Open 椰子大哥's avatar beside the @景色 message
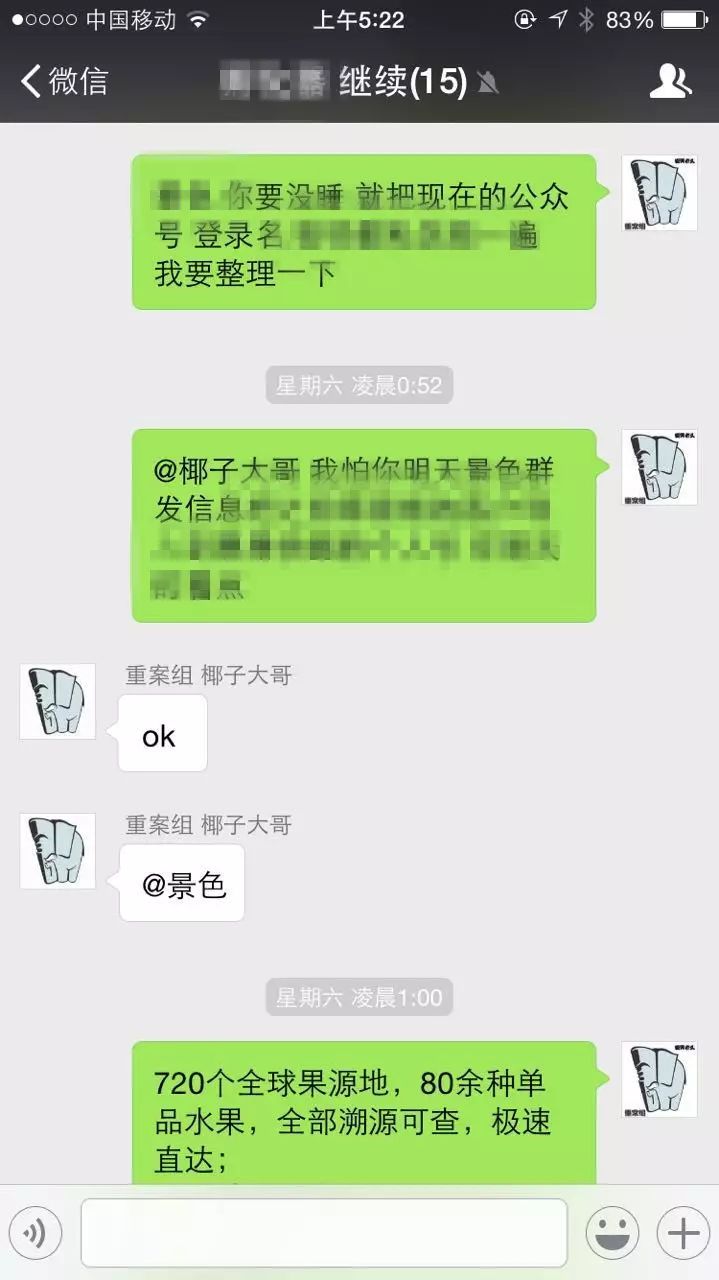 click(x=57, y=851)
